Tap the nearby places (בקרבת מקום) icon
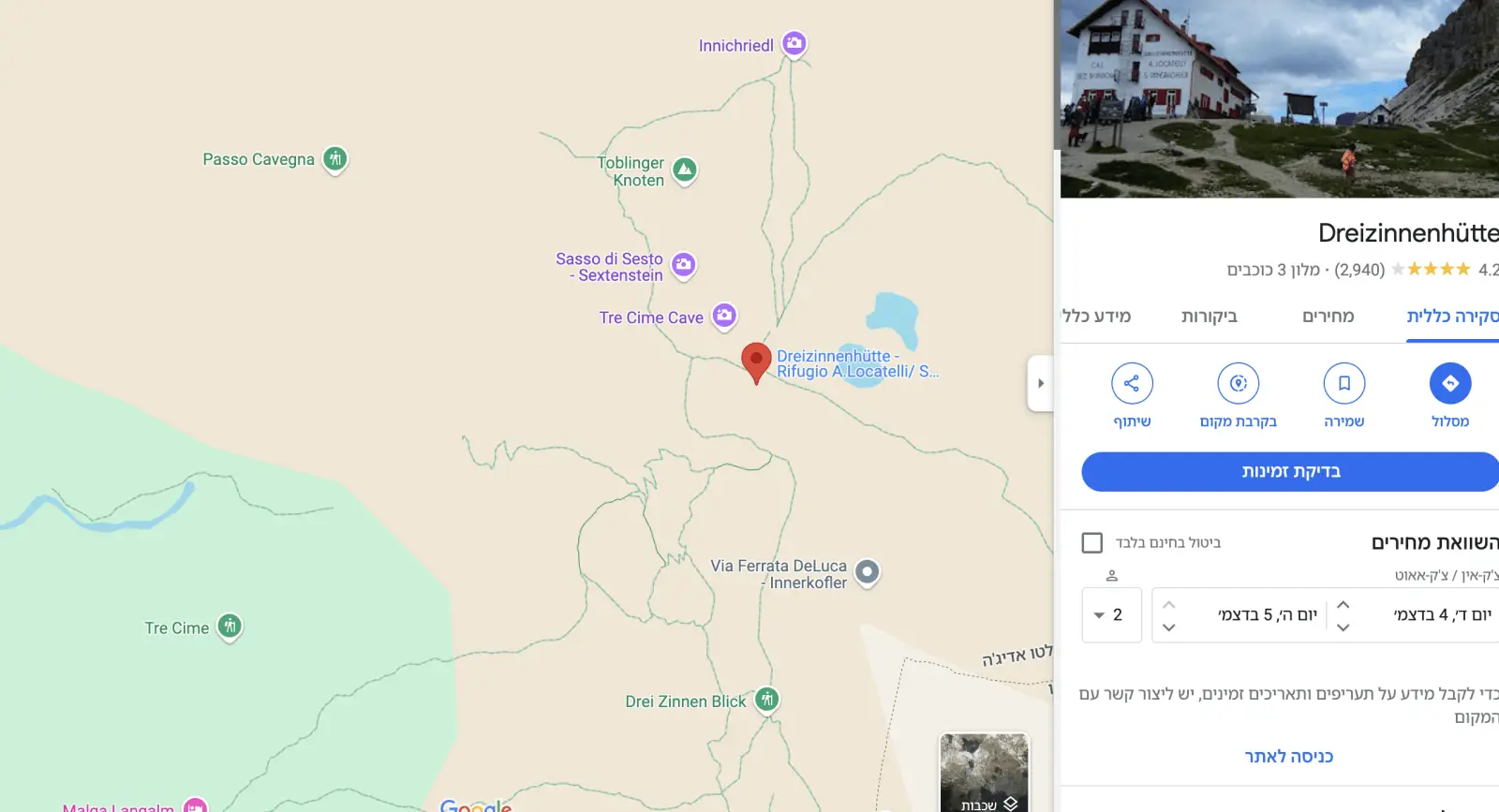The image size is (1499, 812). (x=1238, y=384)
